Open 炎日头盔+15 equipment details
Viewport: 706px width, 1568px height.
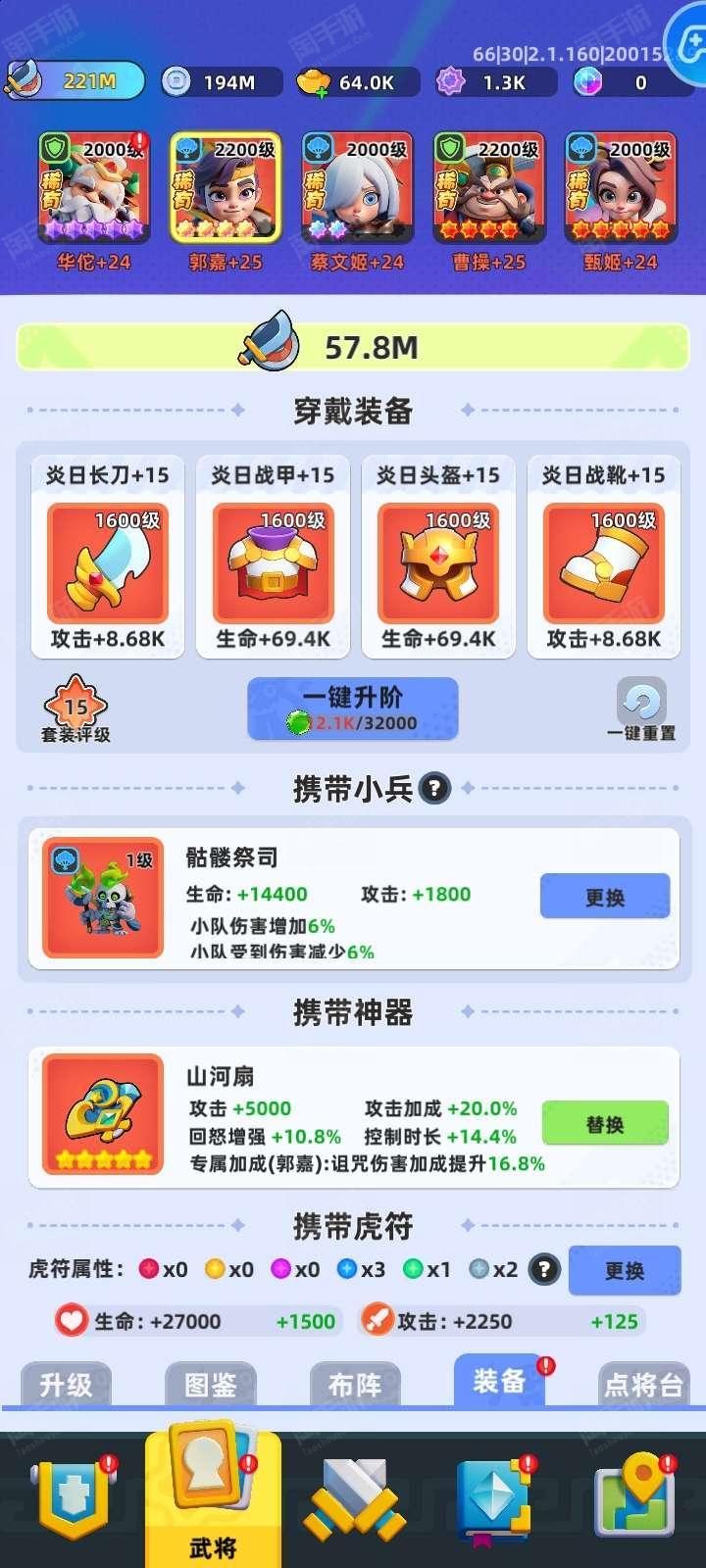438,563
